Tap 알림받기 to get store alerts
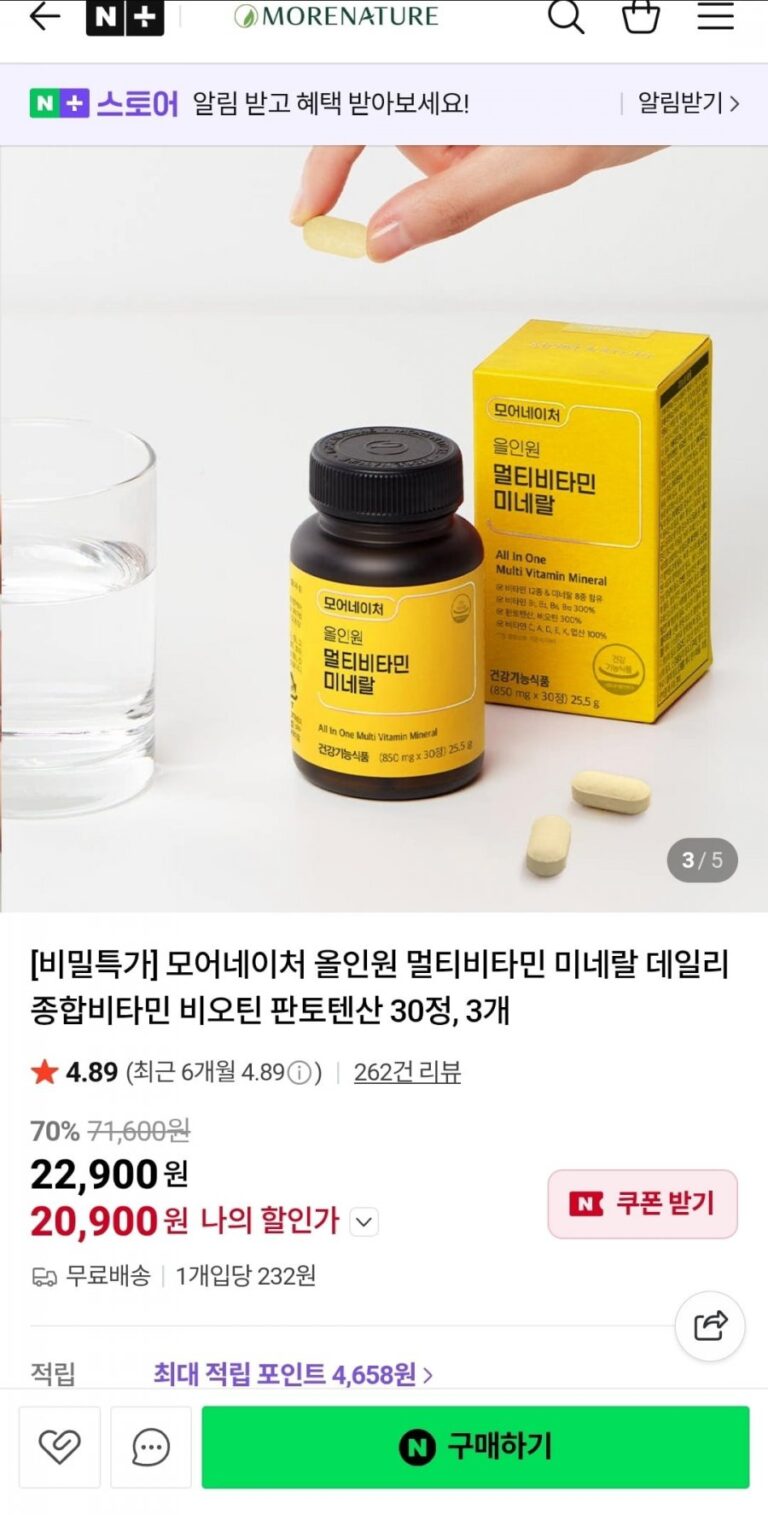 coord(688,103)
